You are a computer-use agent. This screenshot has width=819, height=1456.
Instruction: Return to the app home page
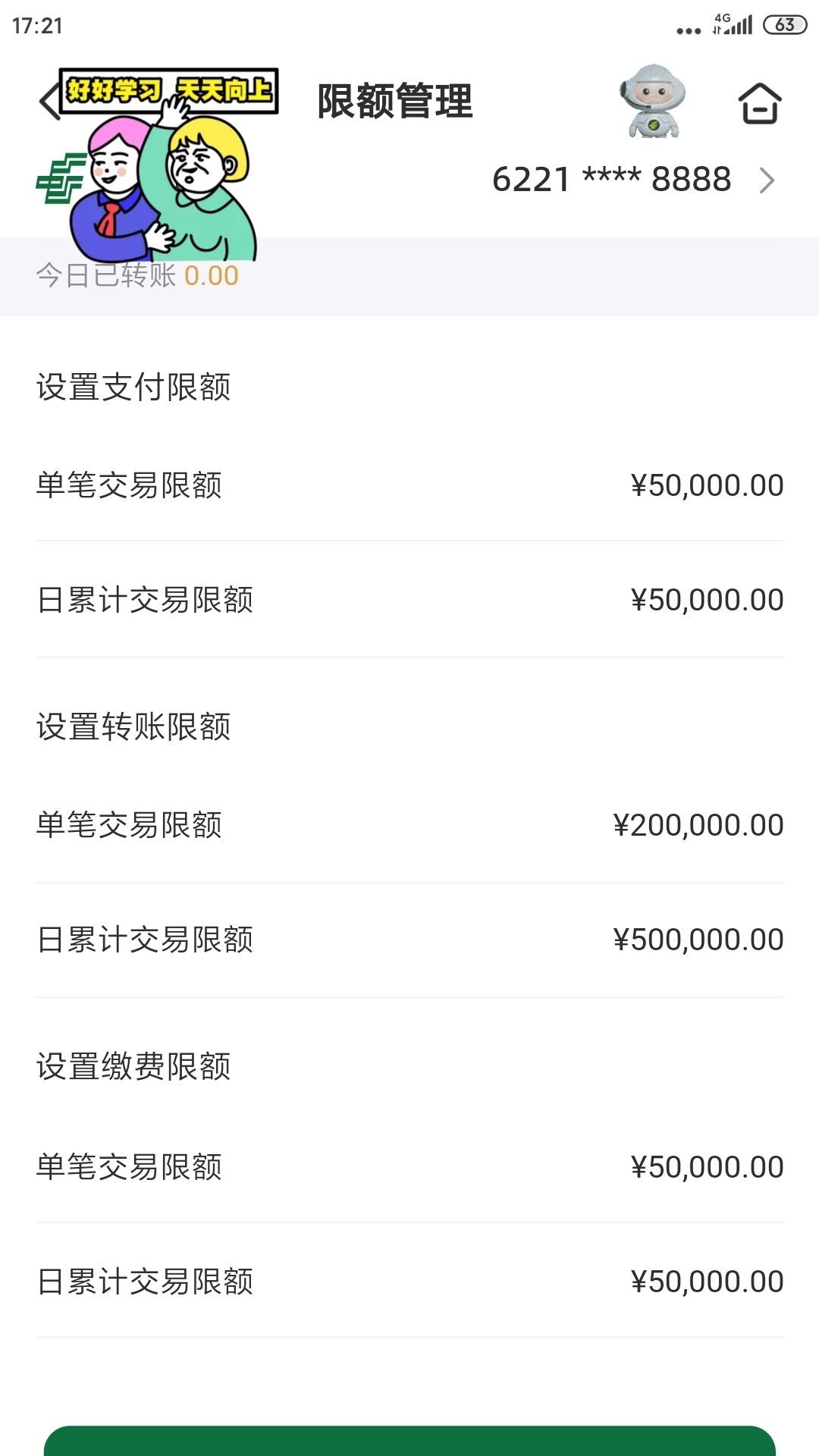coord(760,103)
